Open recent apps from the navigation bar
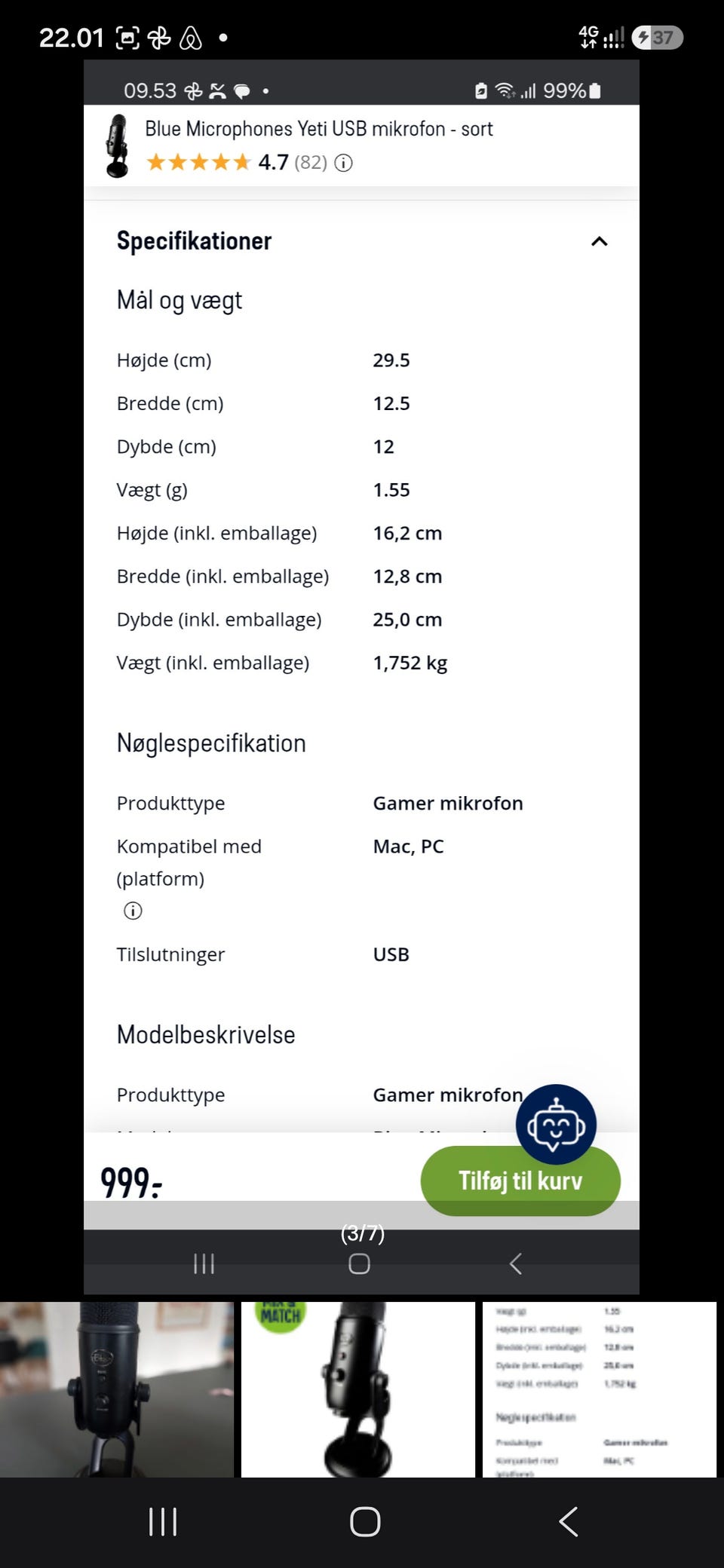 [162, 1521]
